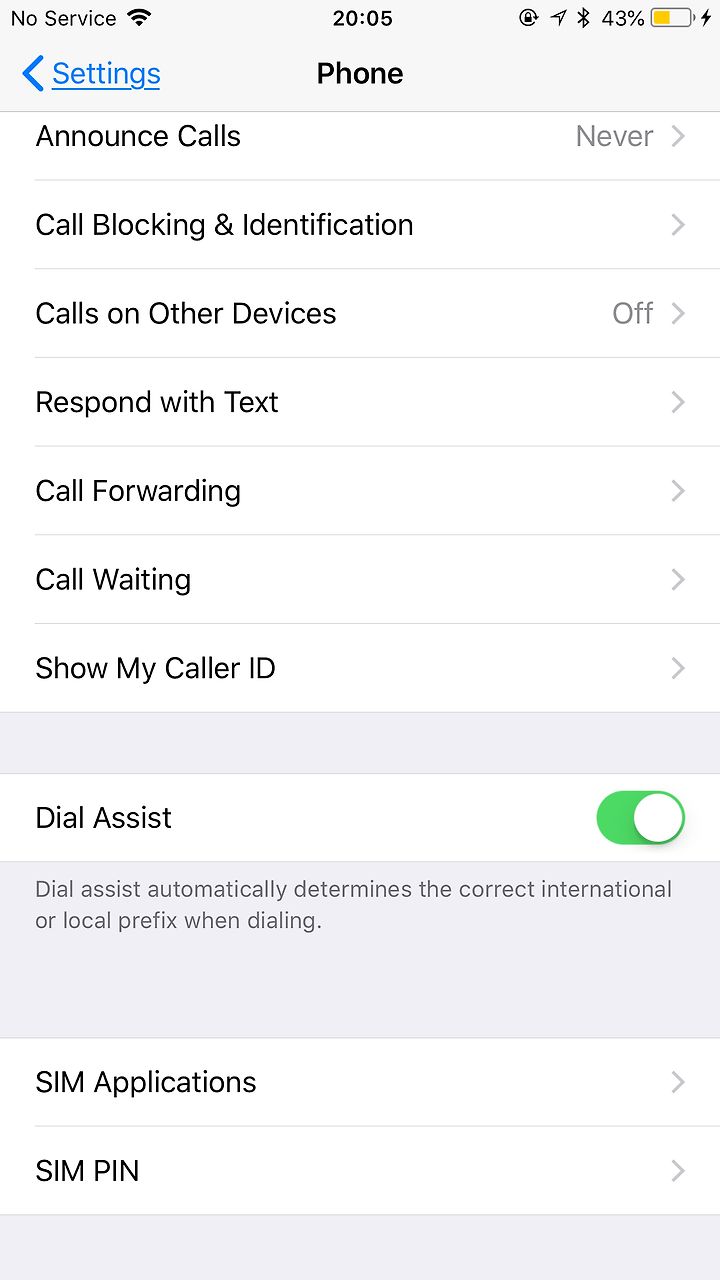Open SIM Applications
The width and height of the screenshot is (720, 1280).
pos(360,1082)
